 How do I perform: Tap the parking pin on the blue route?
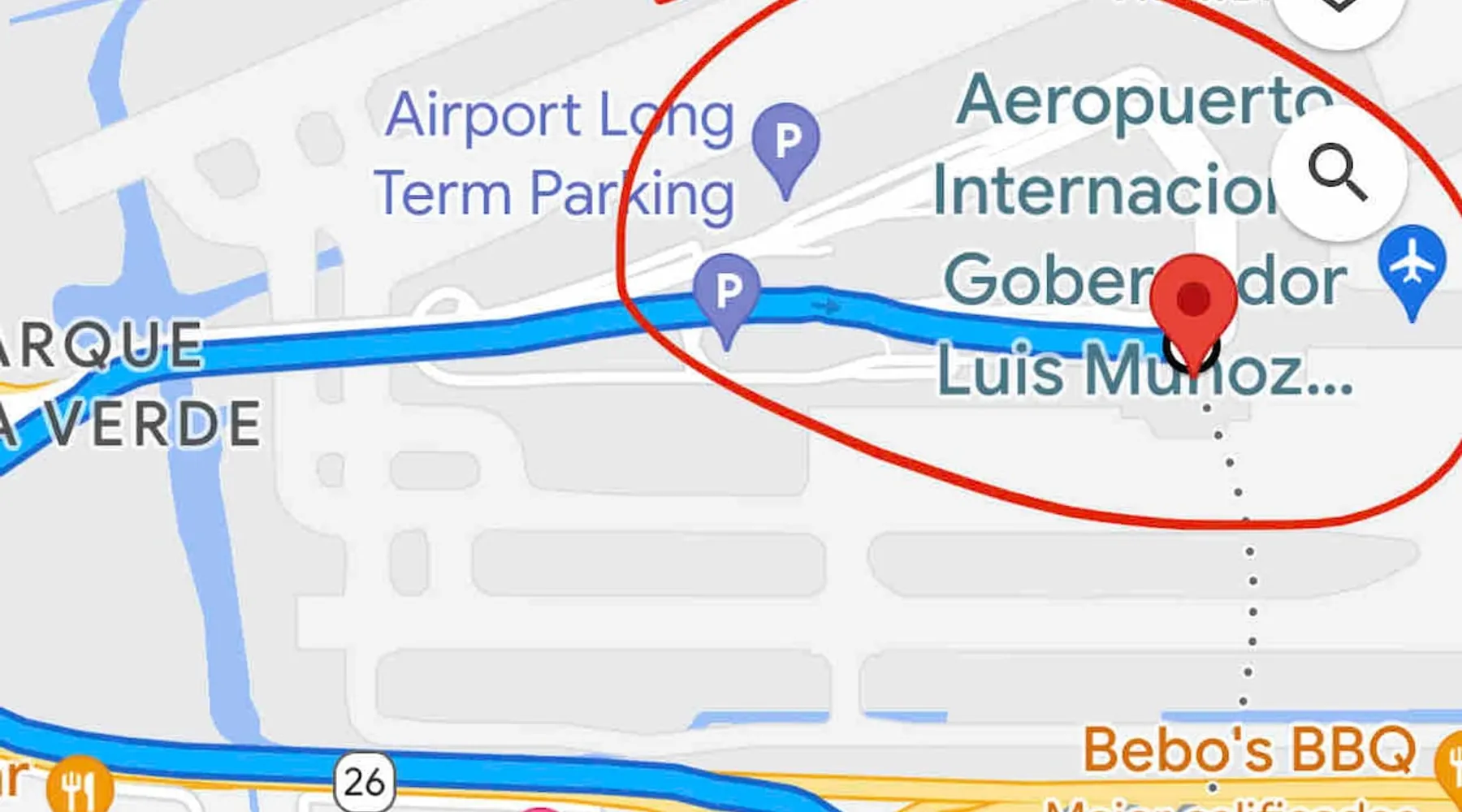point(727,292)
